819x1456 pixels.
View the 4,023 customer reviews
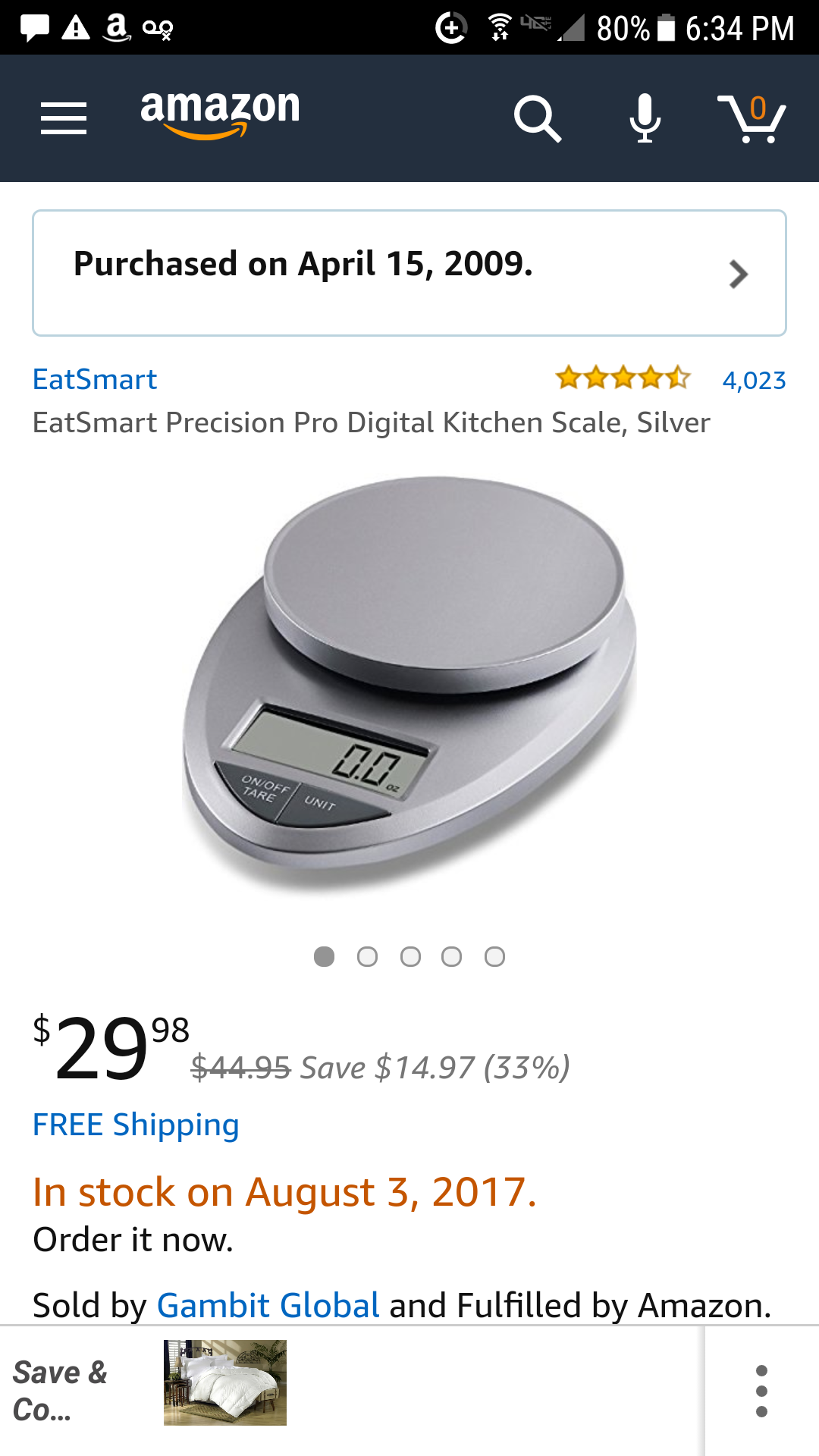[x=754, y=380]
